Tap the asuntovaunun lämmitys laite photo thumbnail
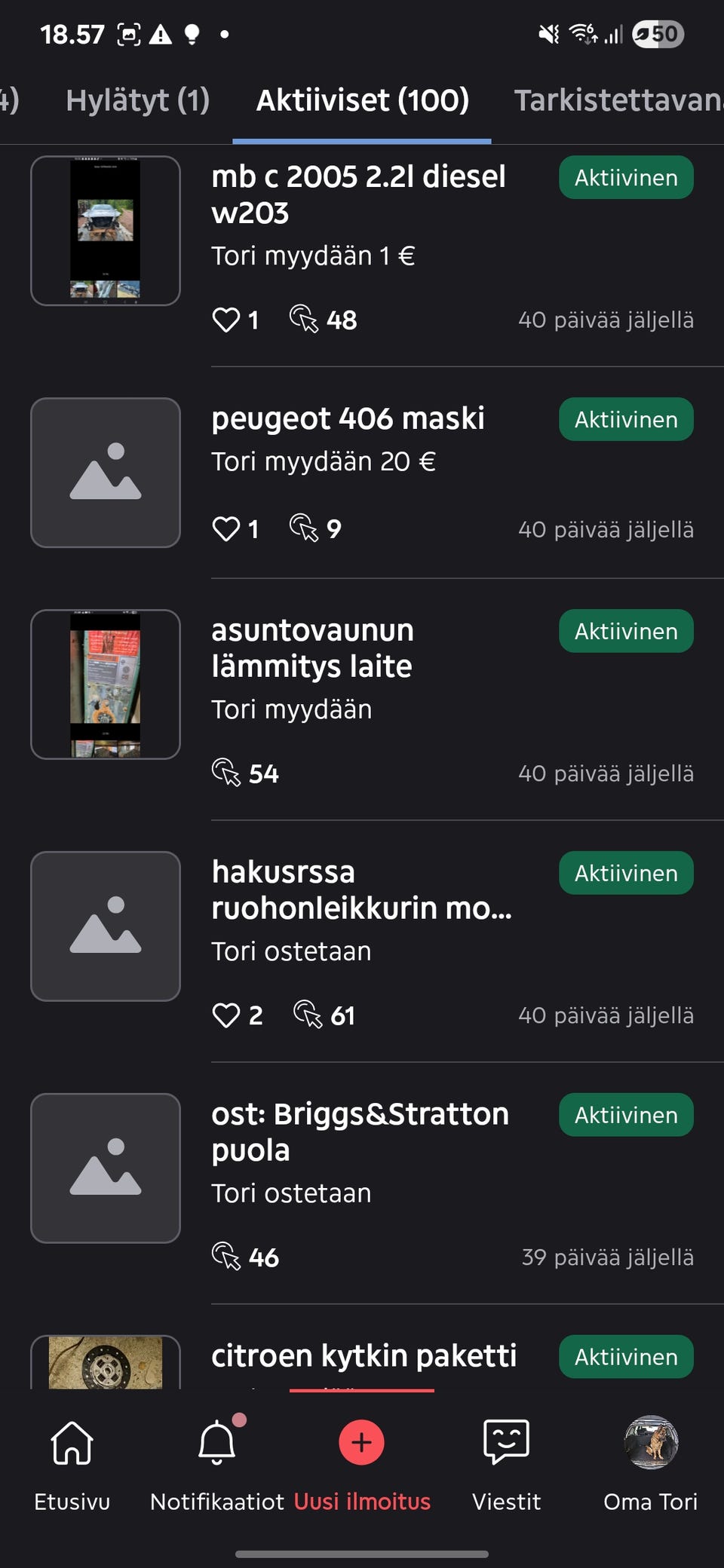 coord(106,683)
